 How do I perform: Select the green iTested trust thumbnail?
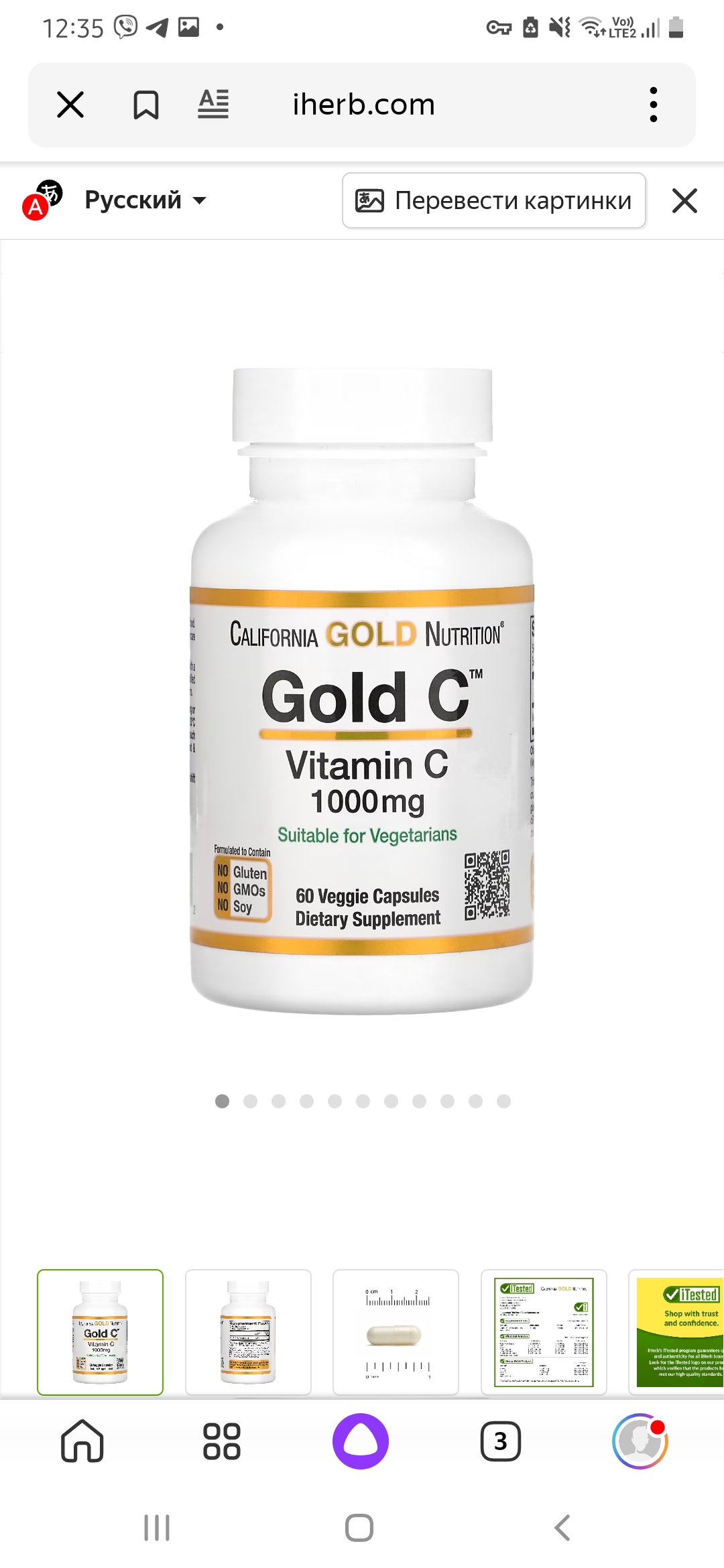(x=677, y=1332)
